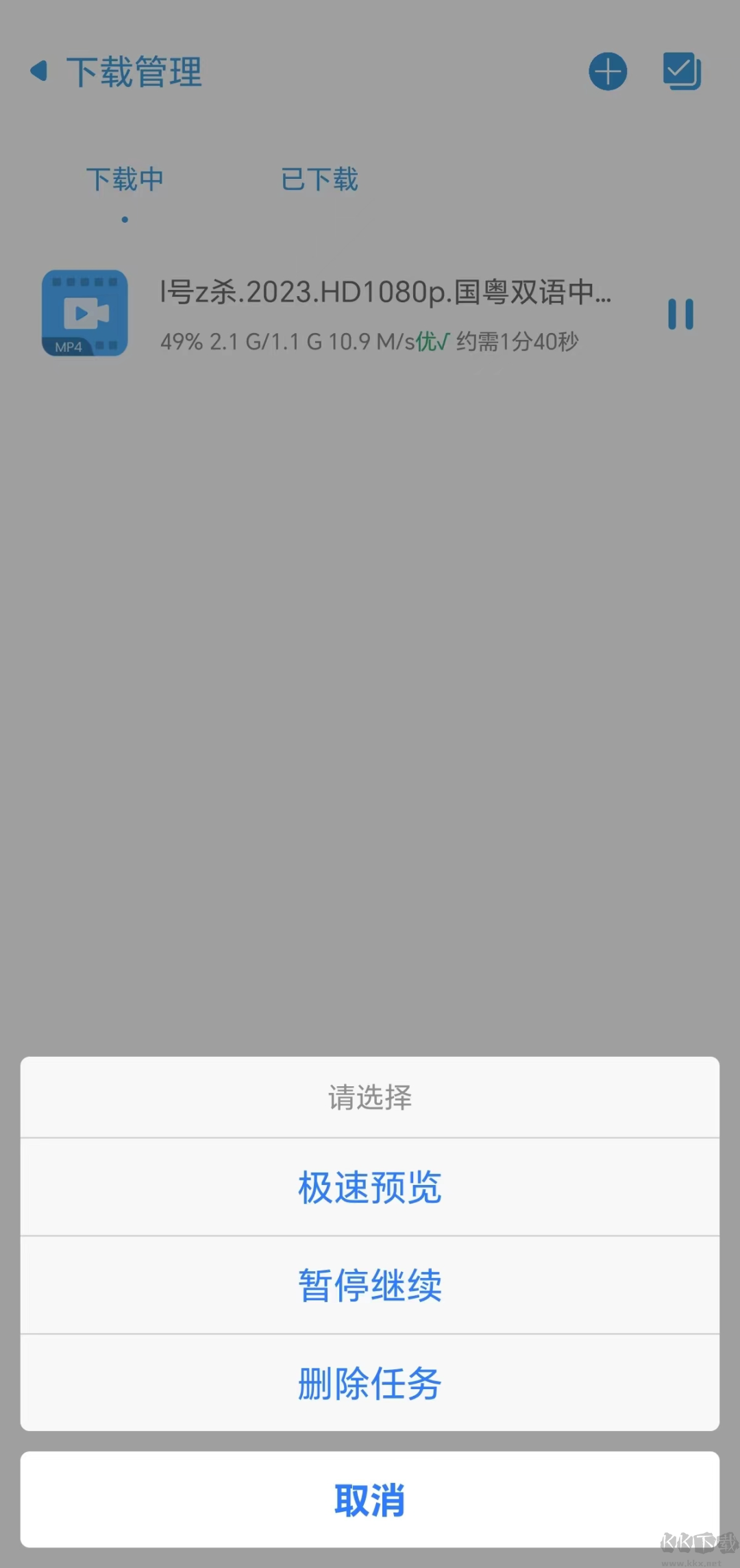Open the I号z杀.2023.HD1080p download entry

[384, 293]
